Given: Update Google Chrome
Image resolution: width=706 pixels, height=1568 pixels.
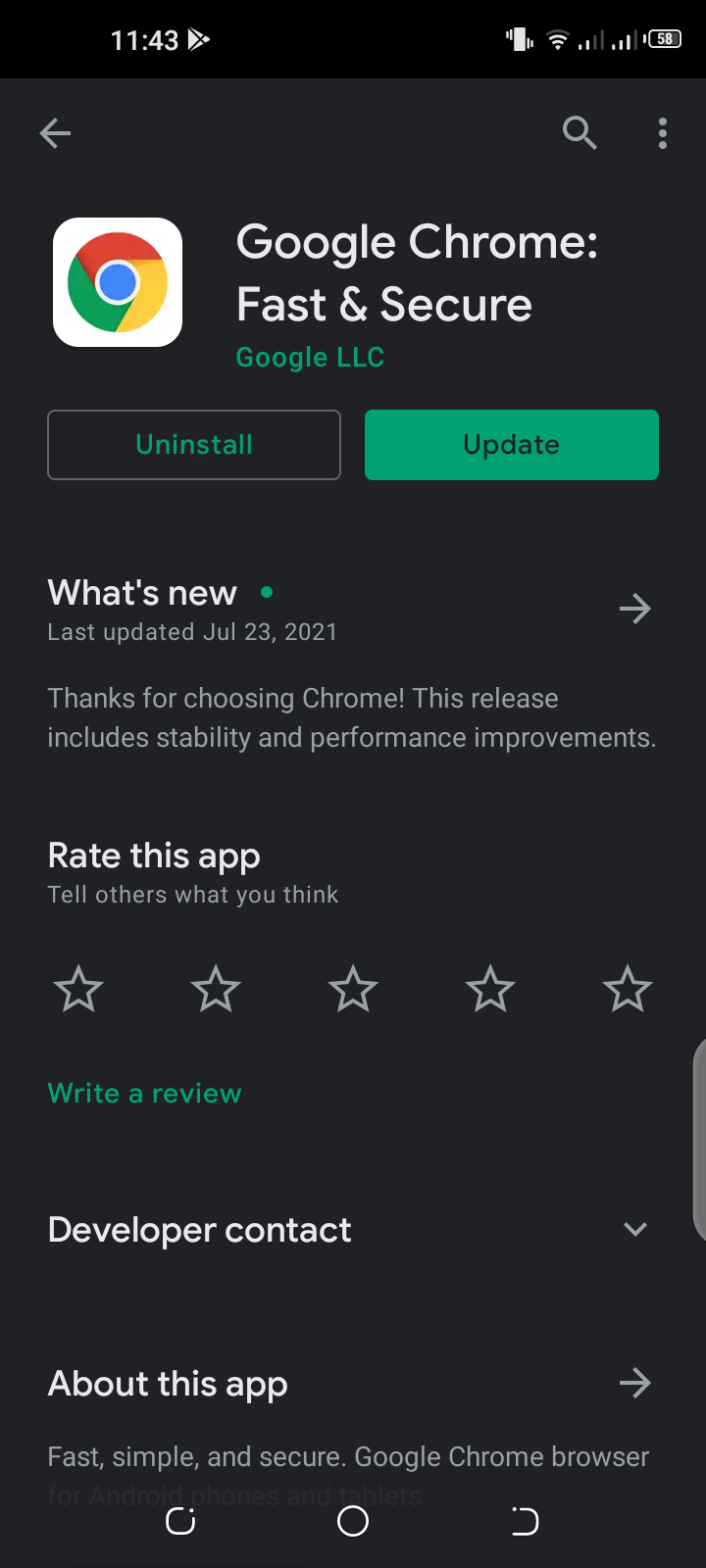Looking at the screenshot, I should 512,445.
